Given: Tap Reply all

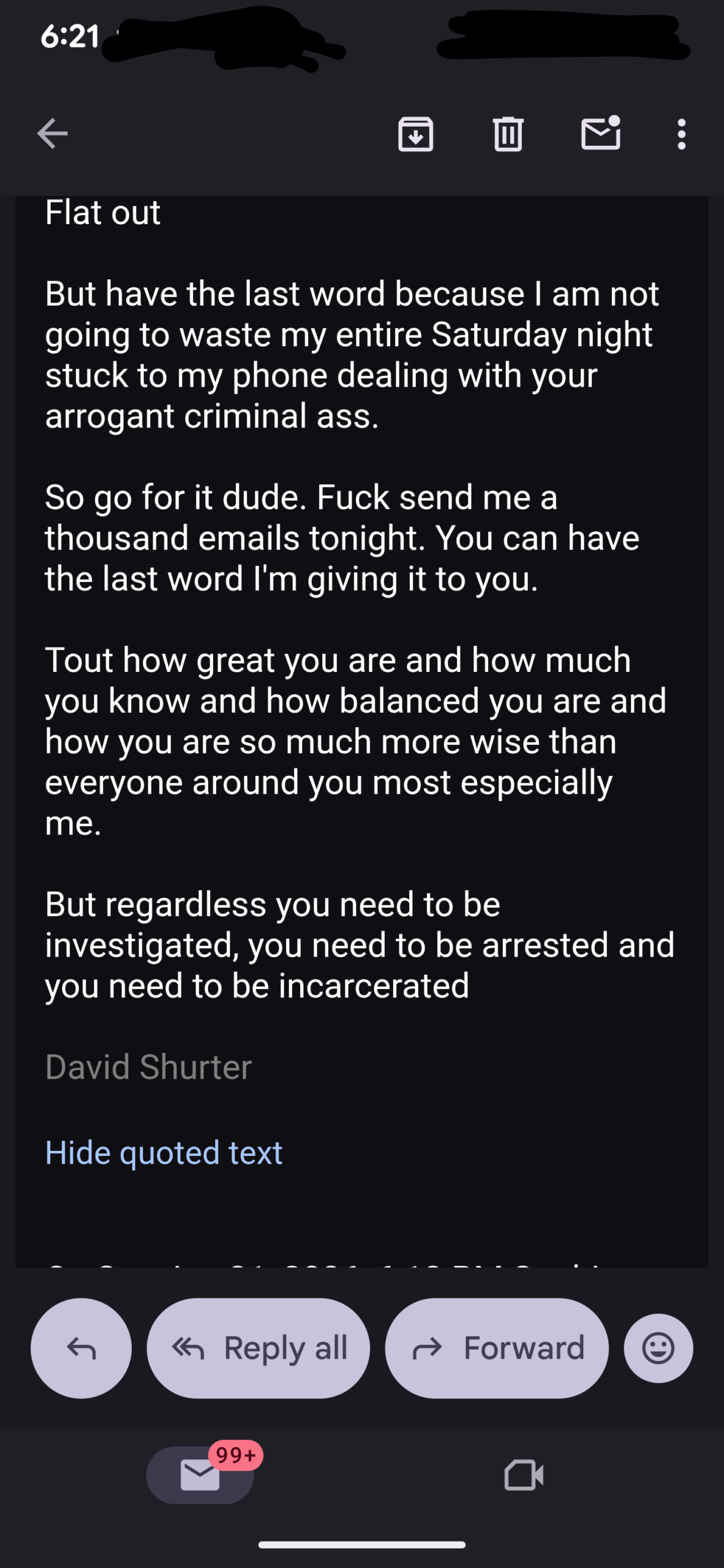Looking at the screenshot, I should click(x=258, y=1347).
